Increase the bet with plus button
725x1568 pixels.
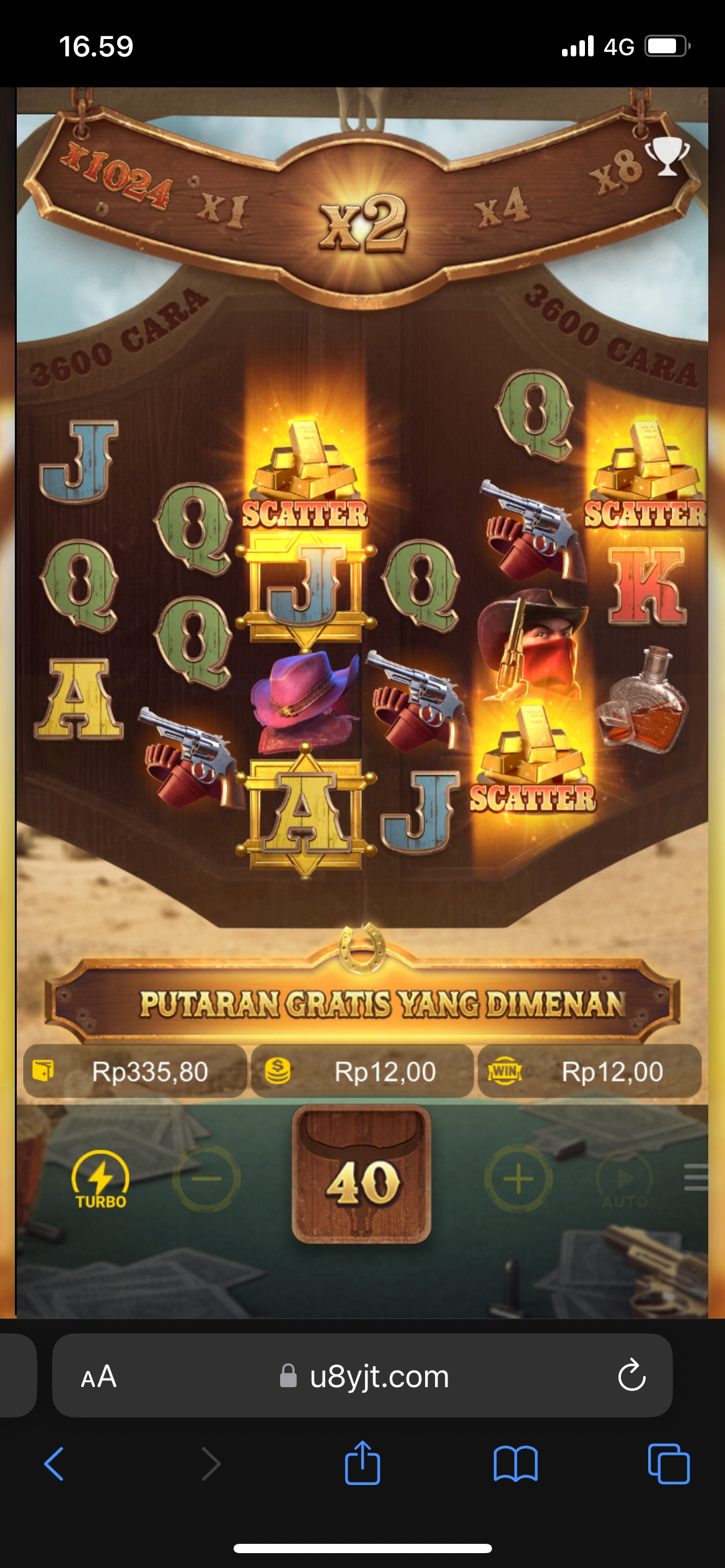518,1178
